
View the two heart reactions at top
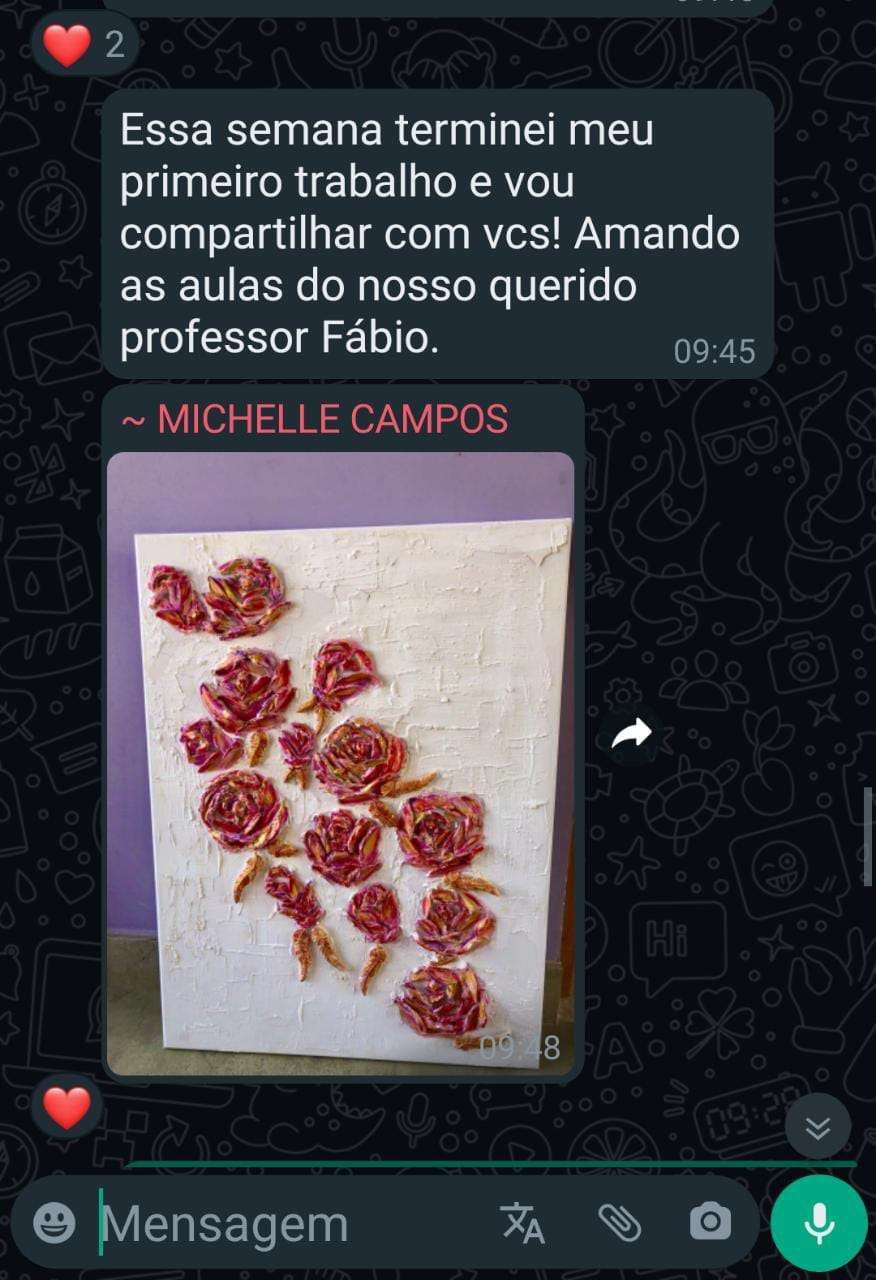(x=85, y=45)
